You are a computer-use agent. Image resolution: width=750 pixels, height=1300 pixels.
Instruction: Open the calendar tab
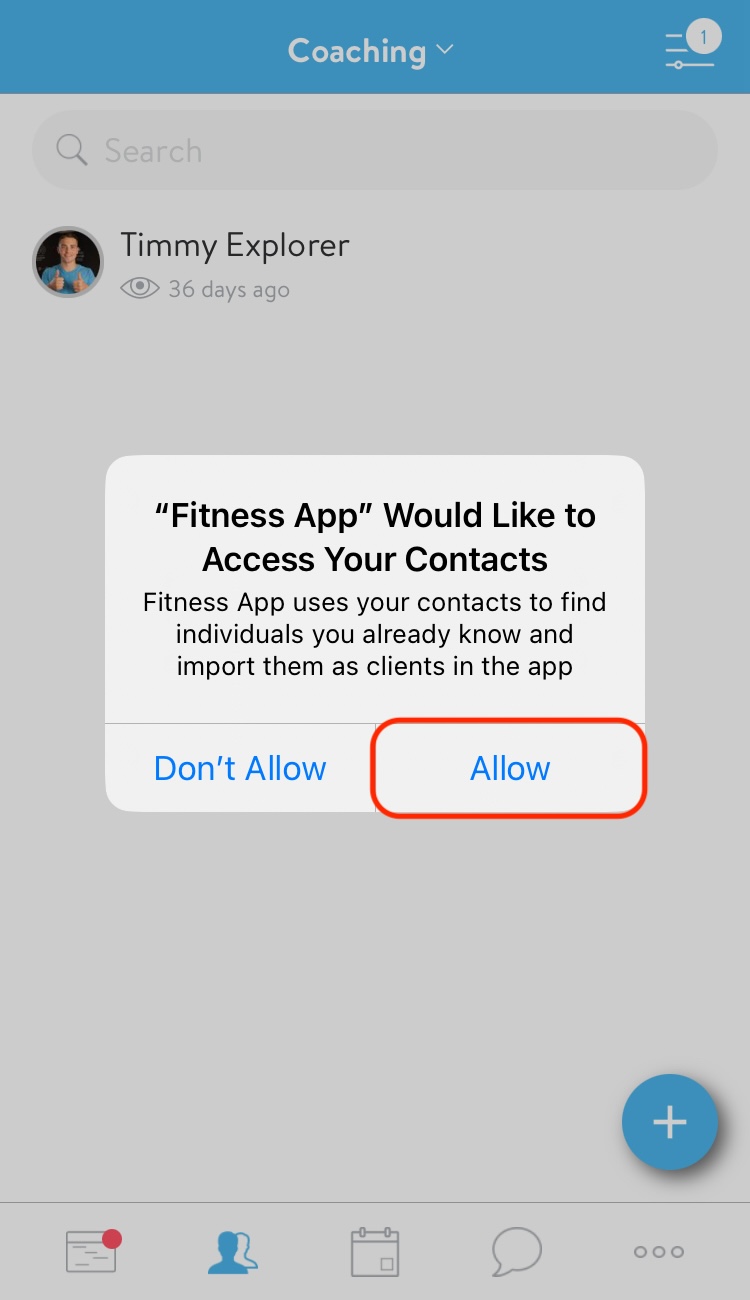click(375, 1251)
